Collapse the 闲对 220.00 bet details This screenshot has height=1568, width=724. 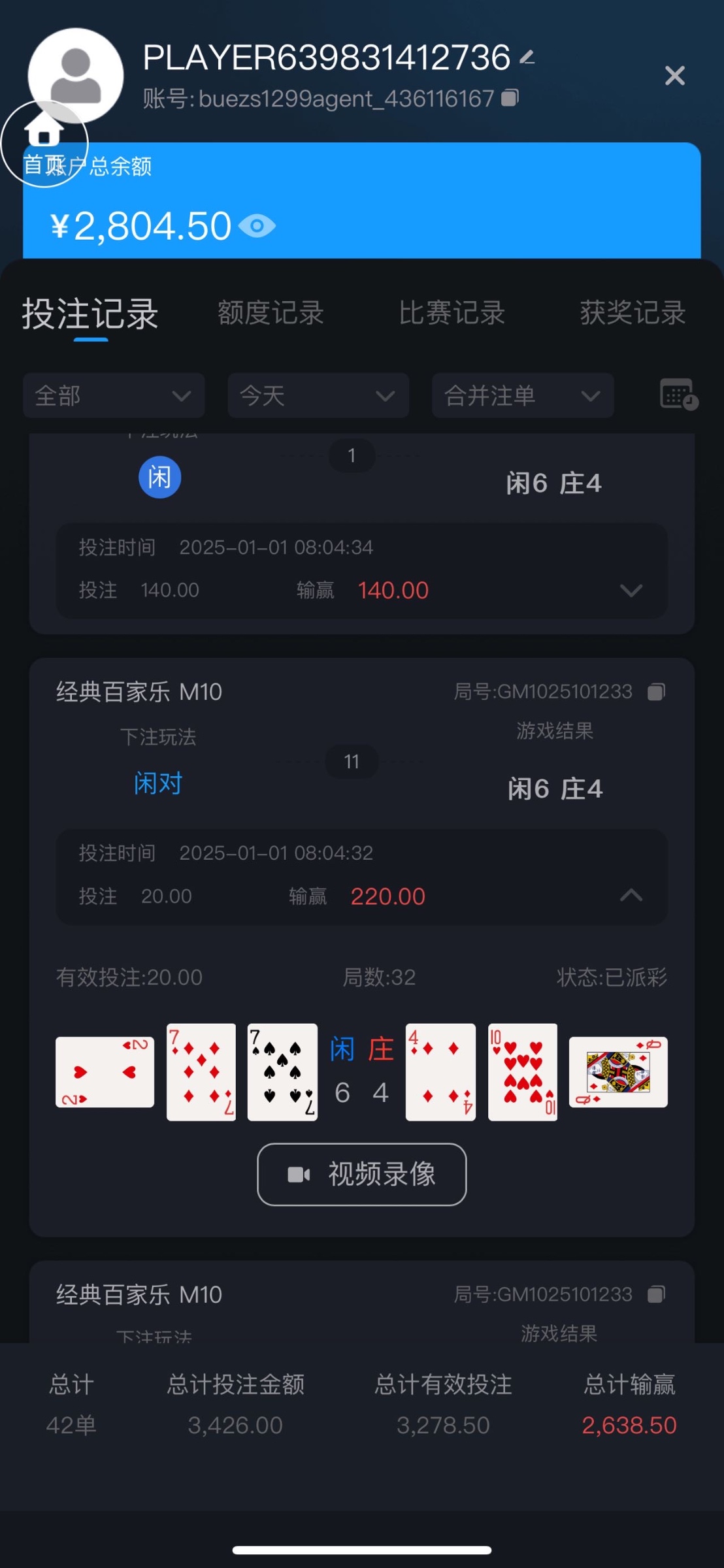[x=631, y=896]
